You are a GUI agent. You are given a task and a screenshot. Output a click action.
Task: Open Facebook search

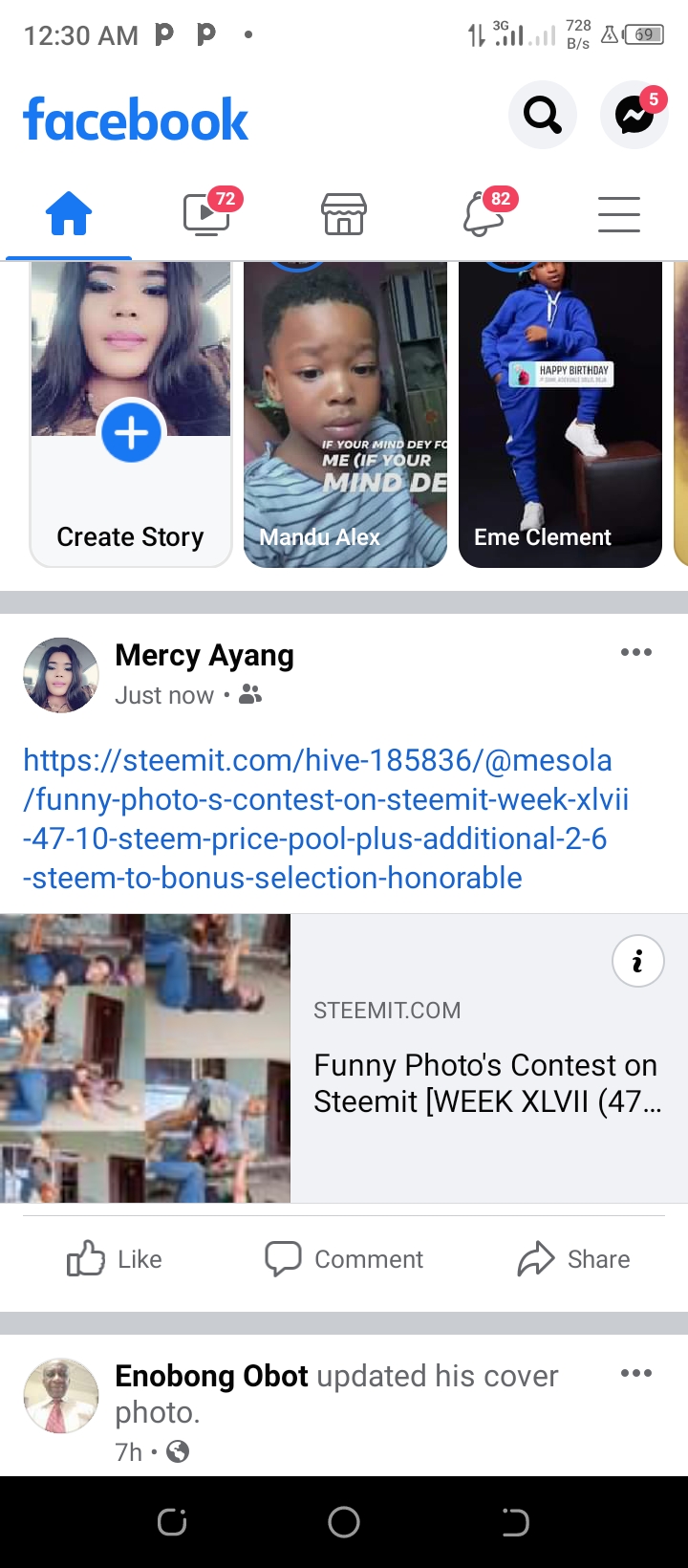coord(542,115)
